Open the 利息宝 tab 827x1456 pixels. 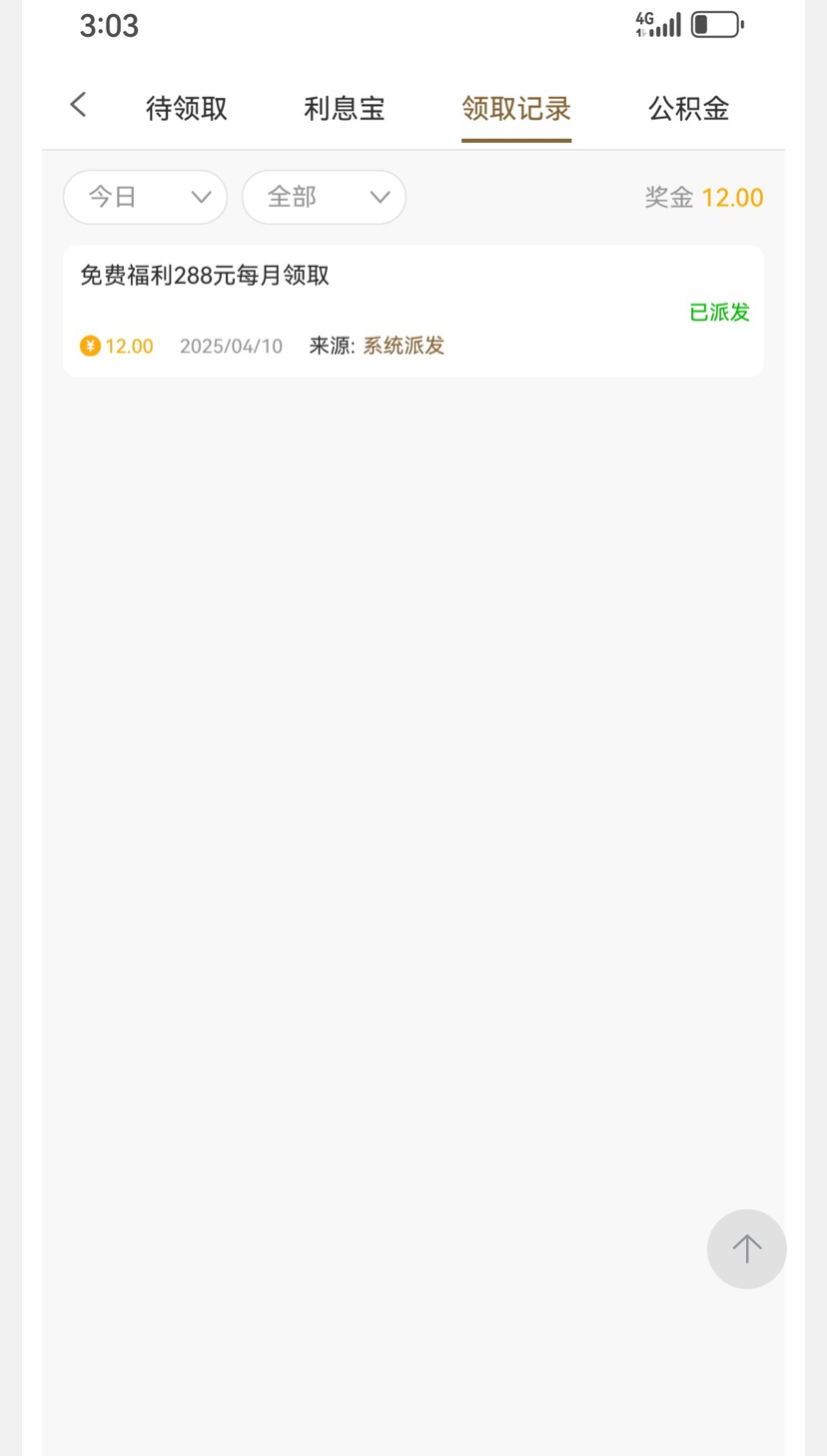(345, 108)
